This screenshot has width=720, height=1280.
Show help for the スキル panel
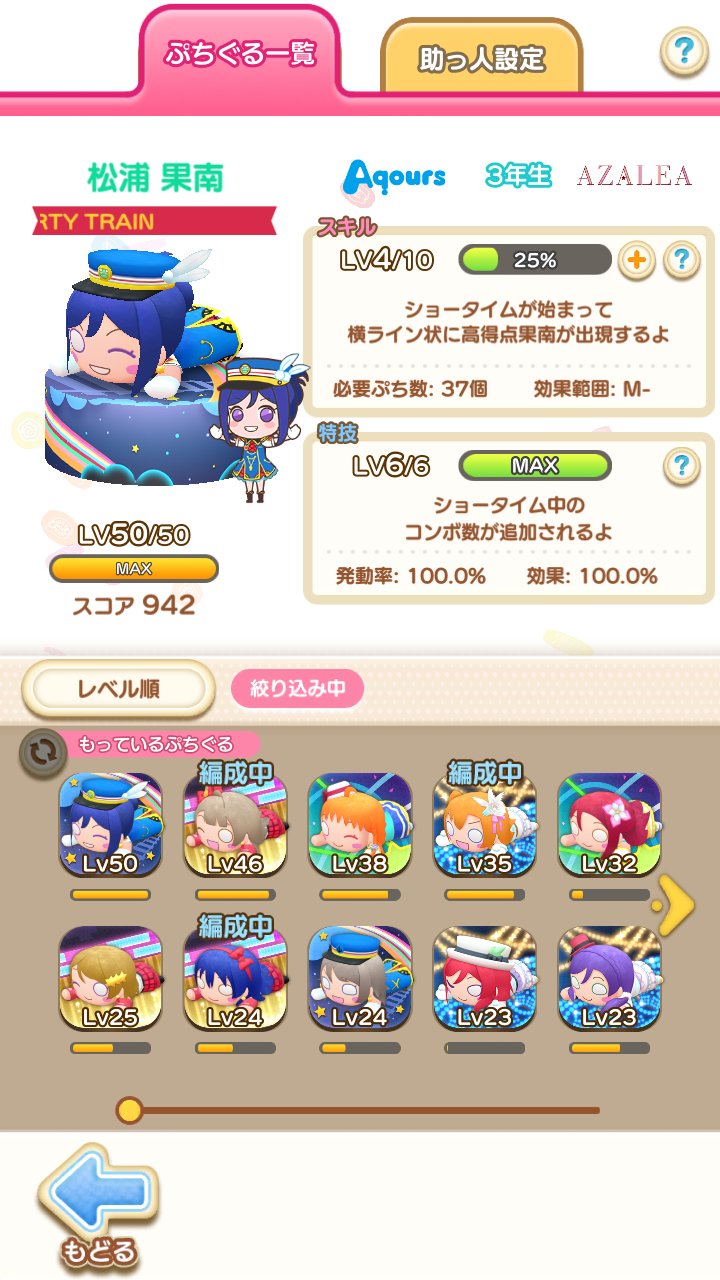681,261
